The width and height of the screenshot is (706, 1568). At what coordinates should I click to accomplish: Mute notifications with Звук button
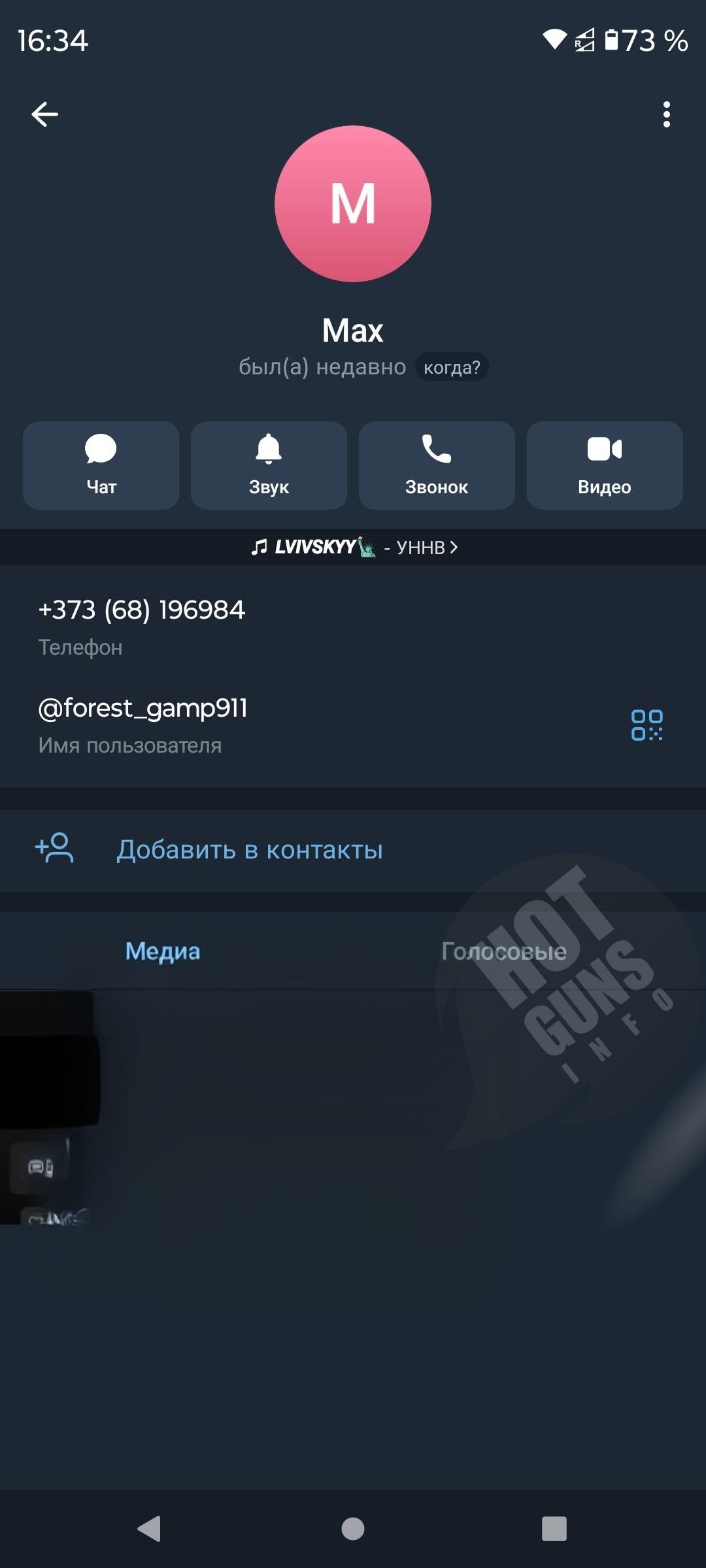click(269, 465)
